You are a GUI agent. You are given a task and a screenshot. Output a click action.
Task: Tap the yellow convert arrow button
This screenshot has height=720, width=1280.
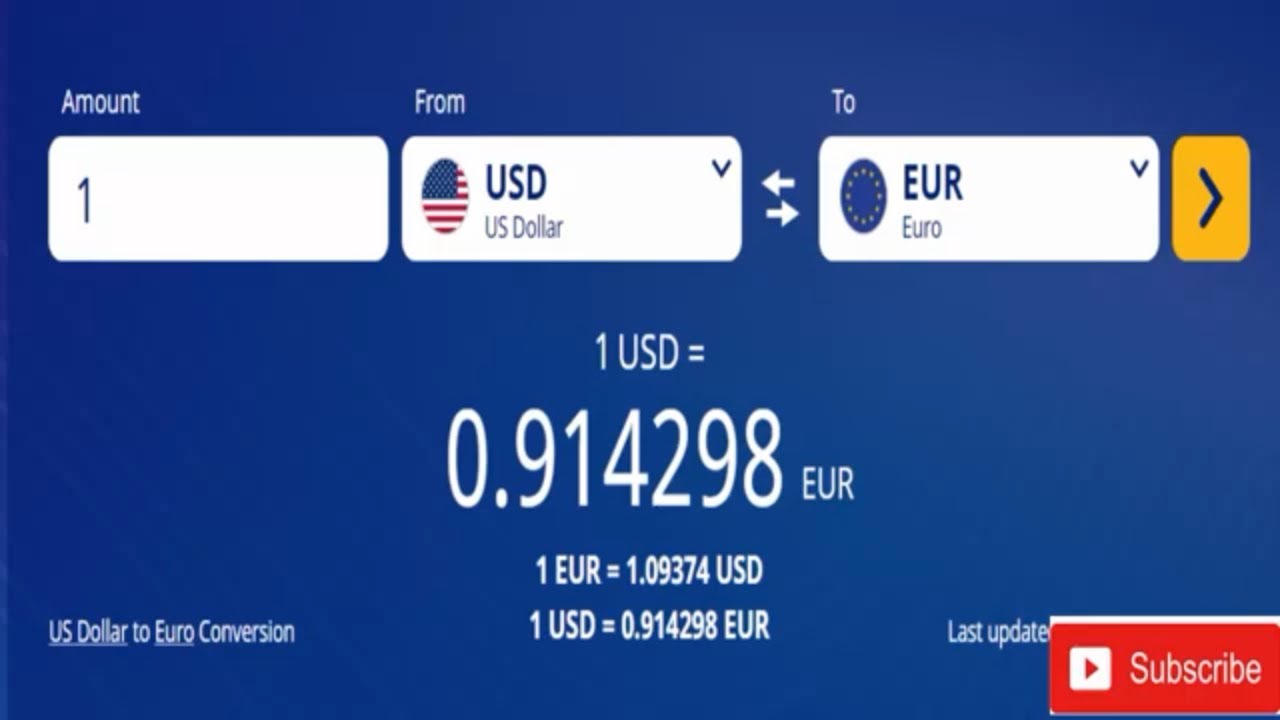(1211, 199)
